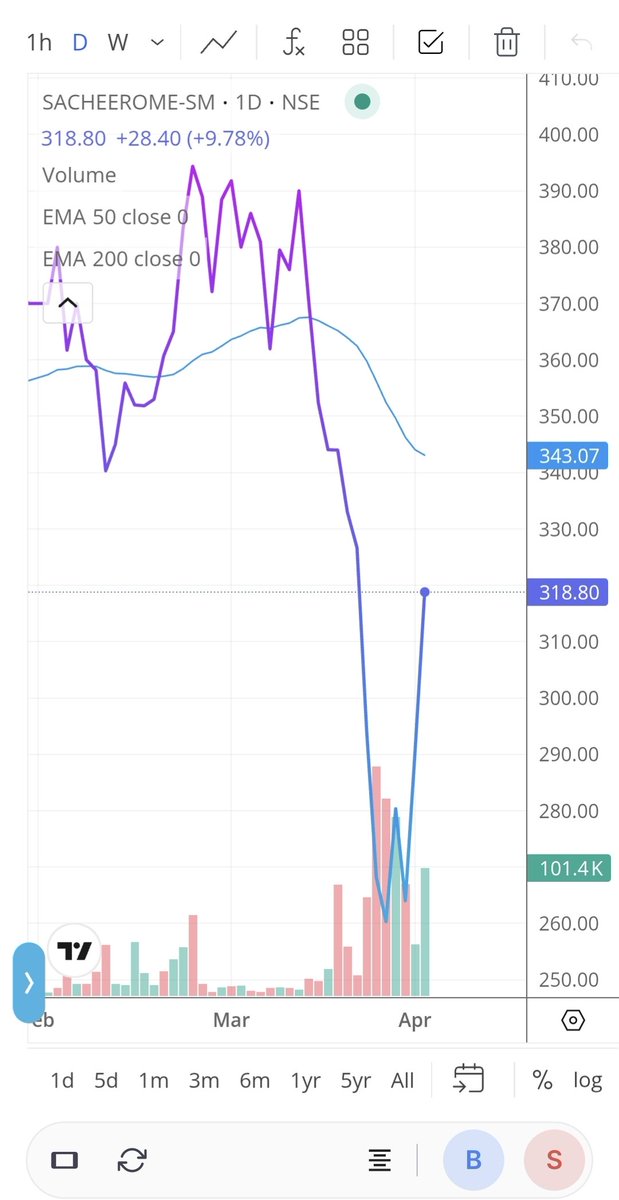
Task: Delete drawings with the trash icon
Action: [507, 42]
